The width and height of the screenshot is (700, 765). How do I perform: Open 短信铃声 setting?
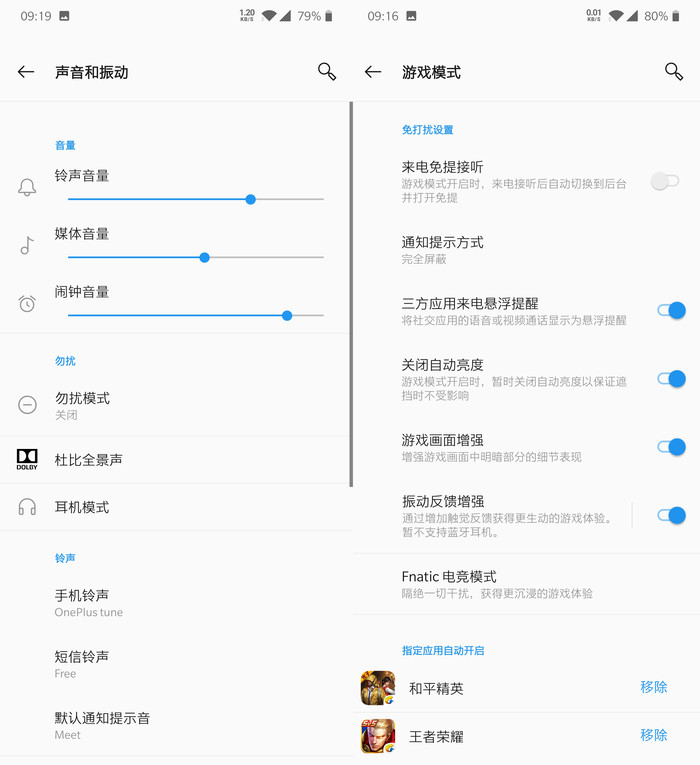pyautogui.click(x=175, y=664)
